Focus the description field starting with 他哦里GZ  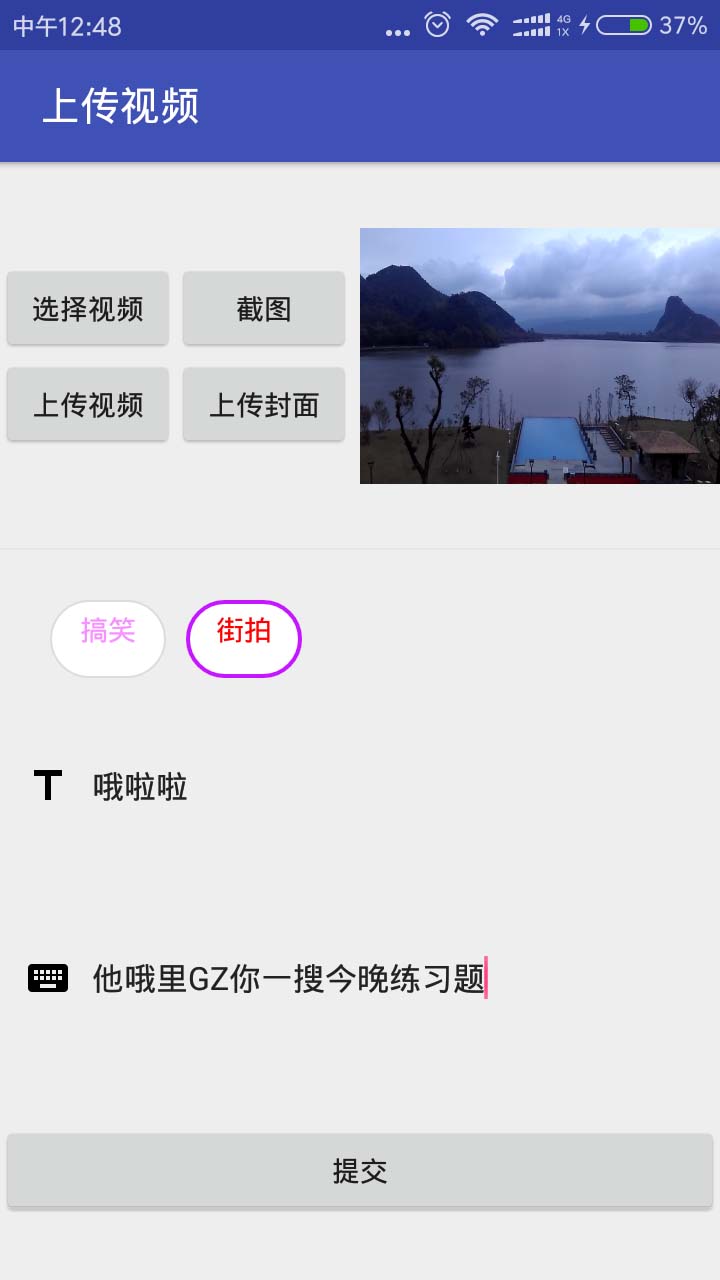(x=400, y=978)
